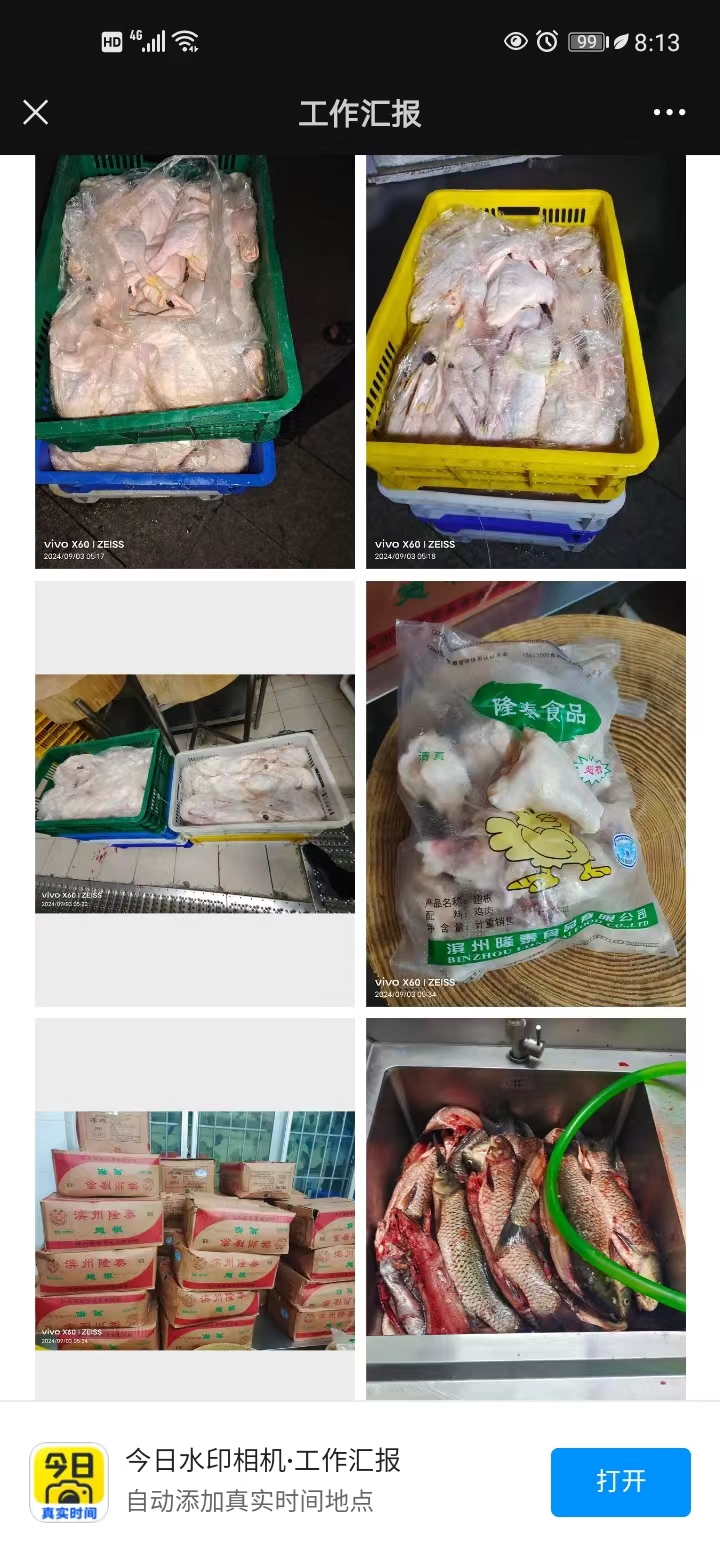Open the three-dot overflow menu

click(x=669, y=112)
